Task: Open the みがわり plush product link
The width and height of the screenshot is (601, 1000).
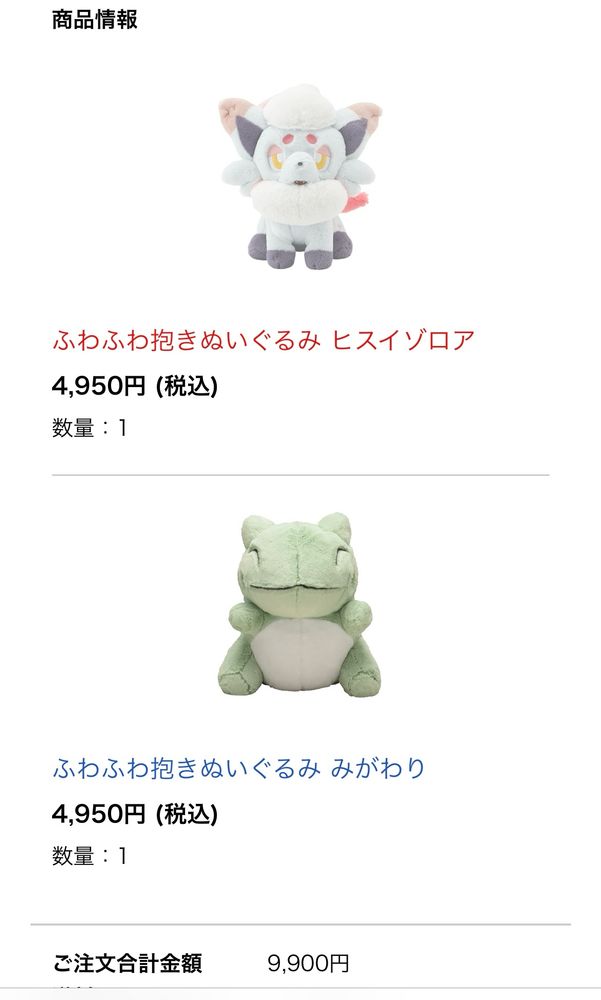Action: [x=239, y=769]
